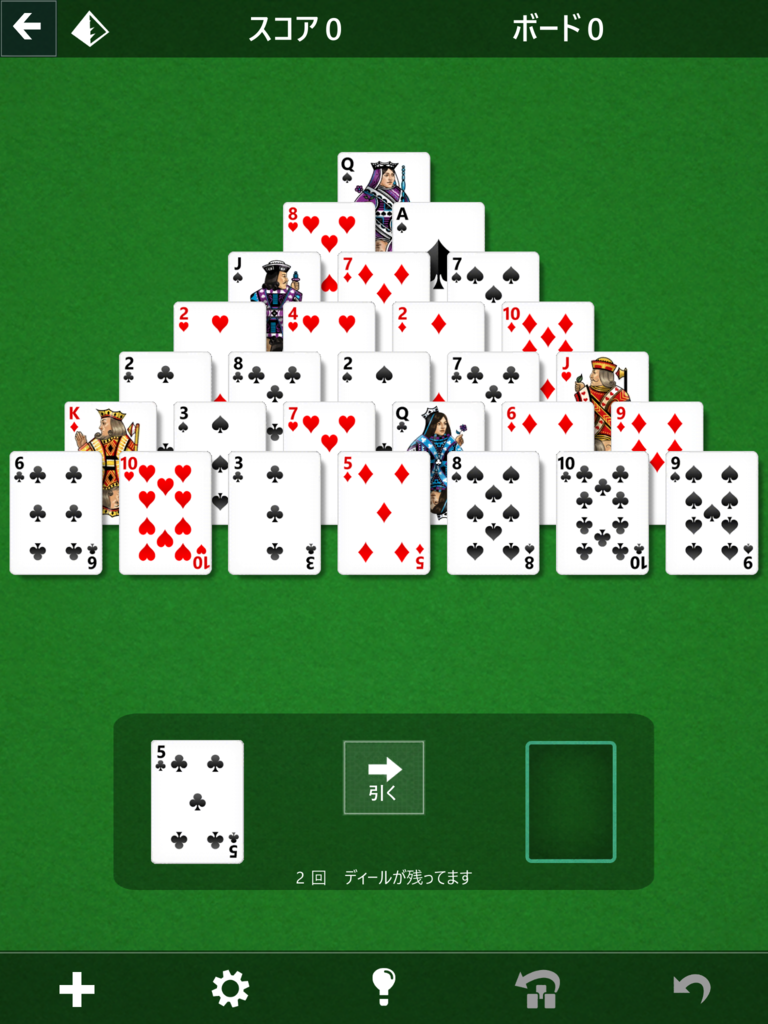Select the 5 of clubs stock card
This screenshot has width=768, height=1024.
(x=197, y=801)
